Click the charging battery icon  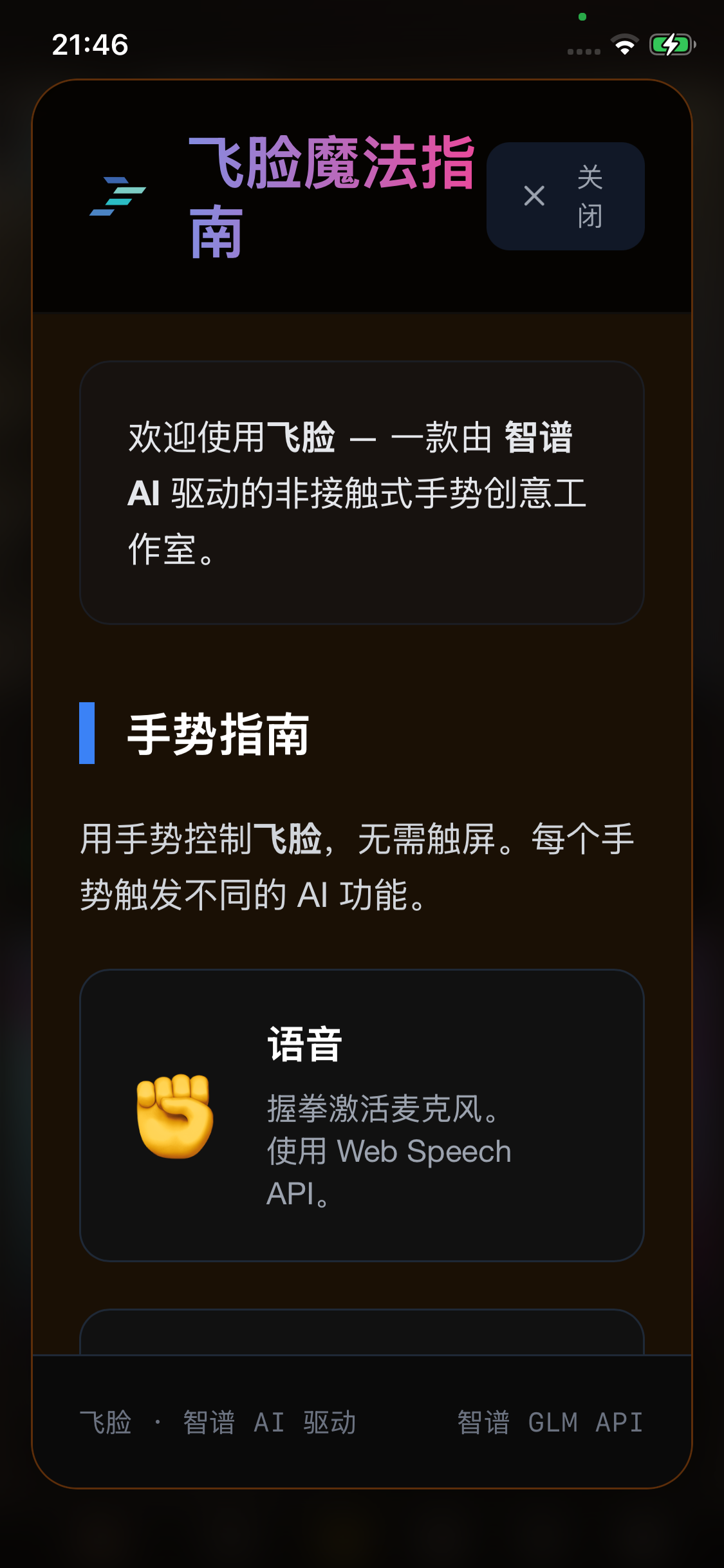click(x=670, y=44)
